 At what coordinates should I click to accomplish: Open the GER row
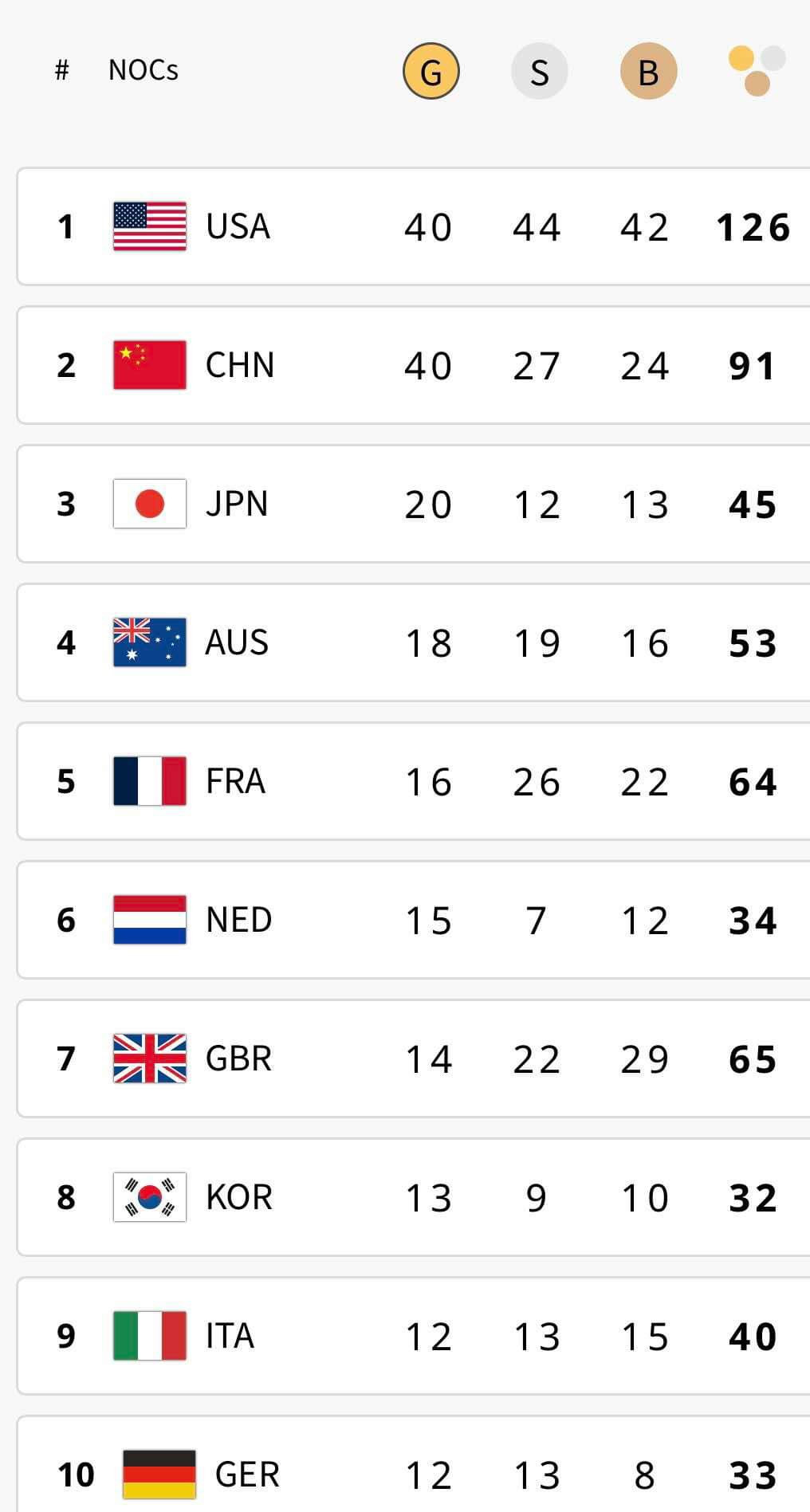coord(413,1473)
